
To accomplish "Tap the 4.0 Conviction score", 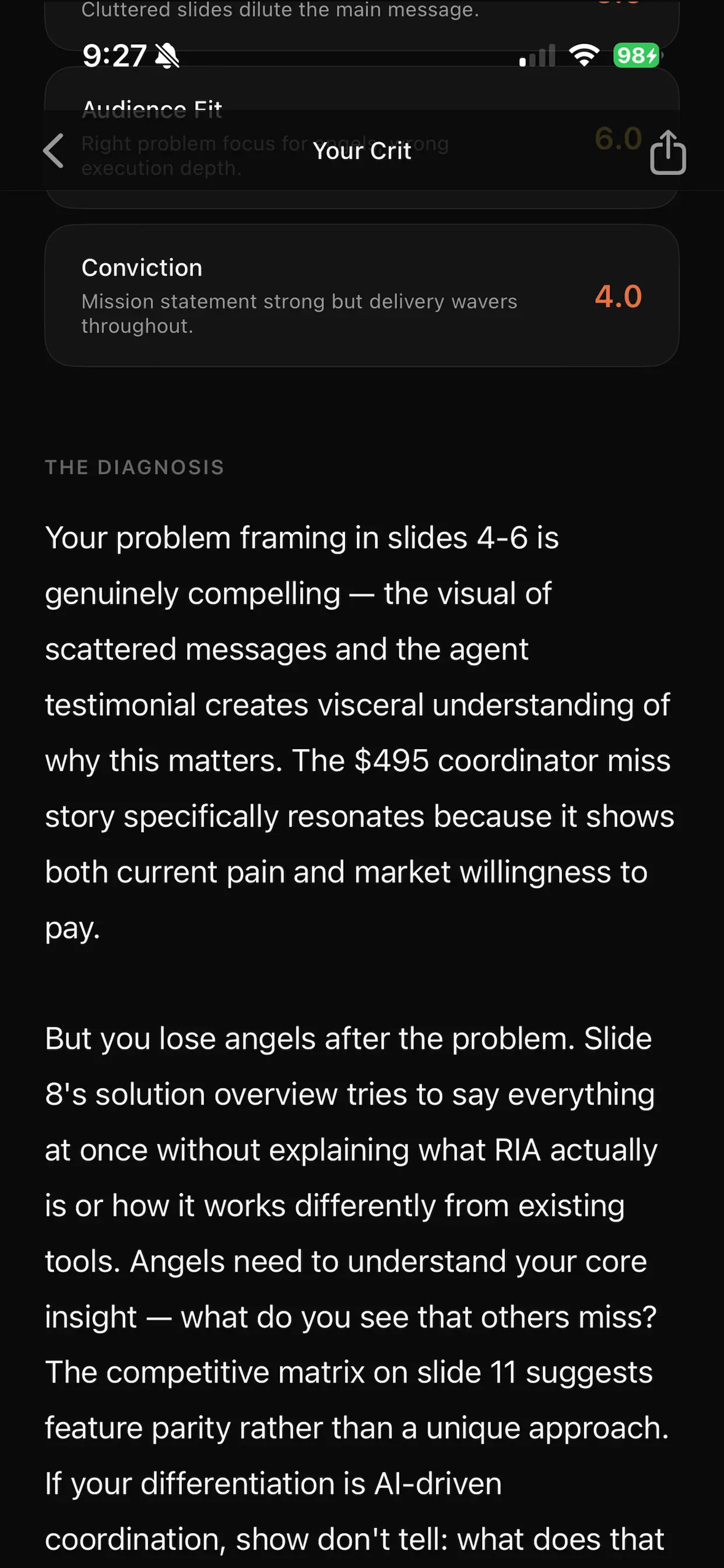I will (x=618, y=296).
